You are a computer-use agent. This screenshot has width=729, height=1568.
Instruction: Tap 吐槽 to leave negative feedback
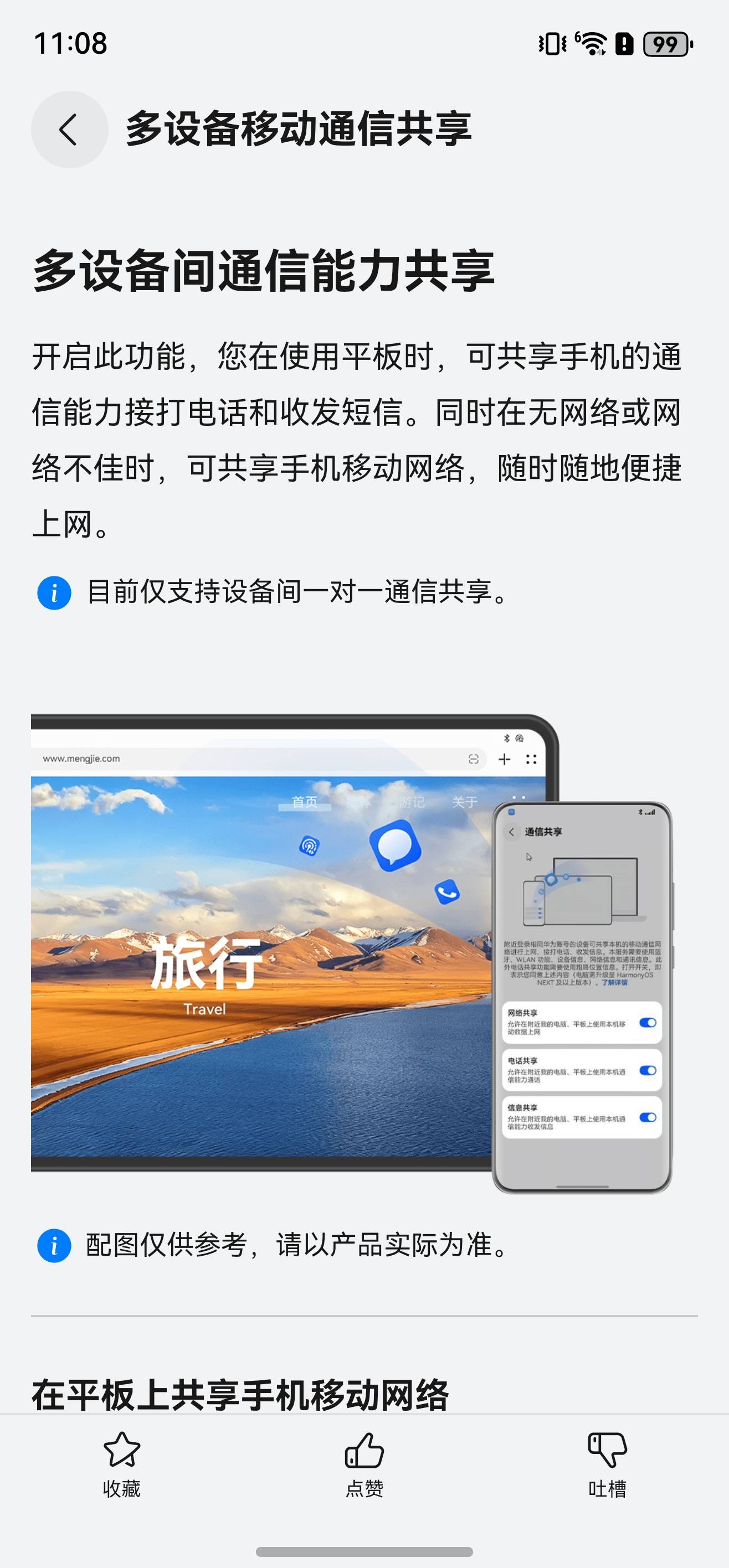point(607,1463)
